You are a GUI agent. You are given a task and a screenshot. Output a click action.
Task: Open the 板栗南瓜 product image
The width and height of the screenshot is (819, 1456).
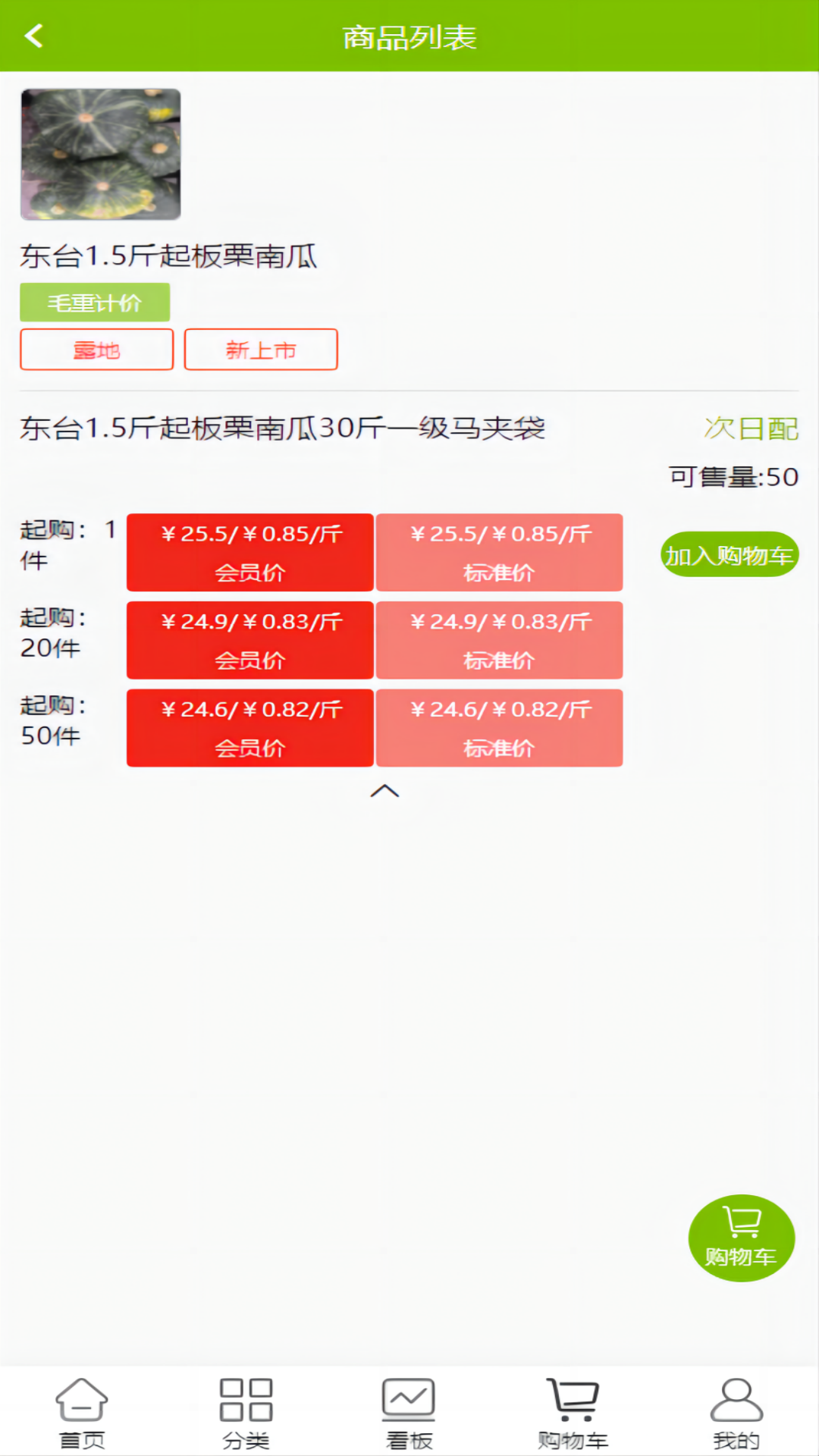pos(101,155)
